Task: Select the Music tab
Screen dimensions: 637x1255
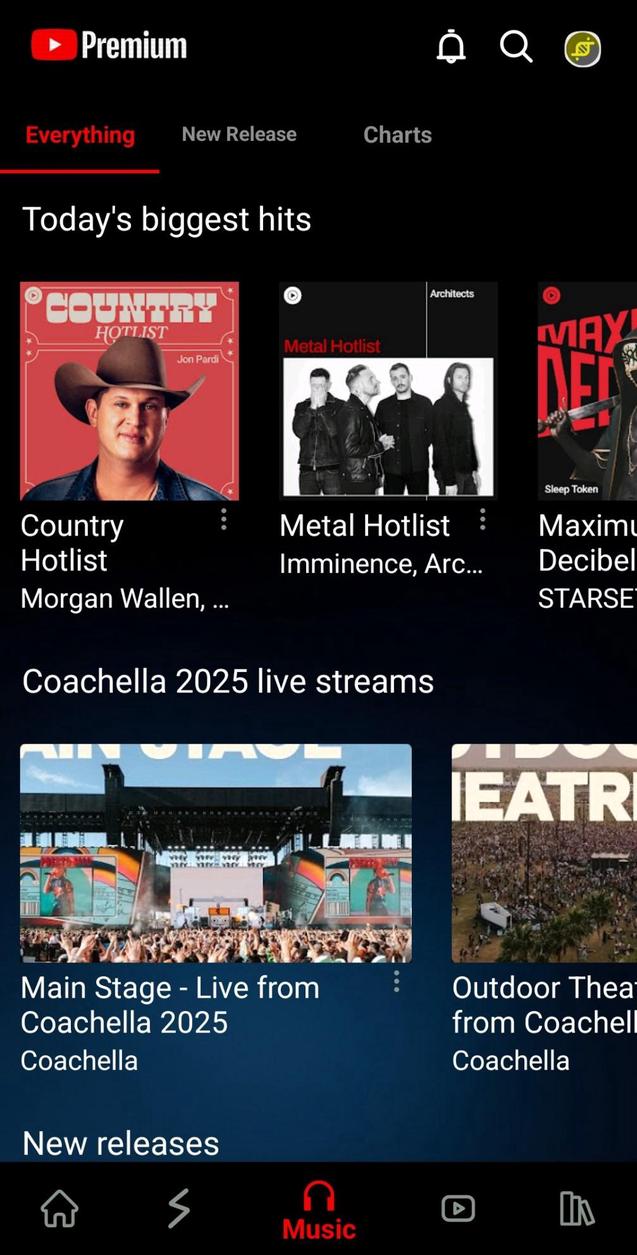Action: (x=318, y=1210)
